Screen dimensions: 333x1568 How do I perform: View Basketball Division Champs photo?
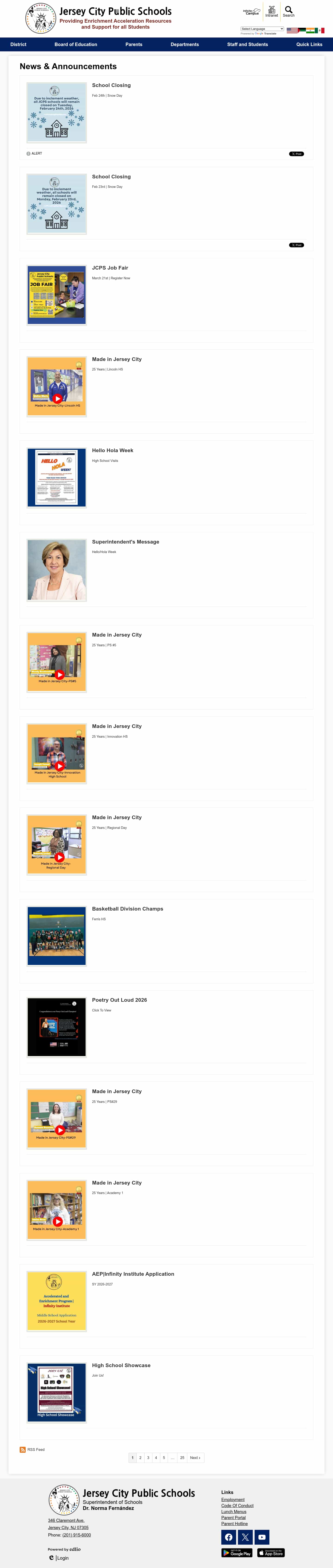[57, 936]
